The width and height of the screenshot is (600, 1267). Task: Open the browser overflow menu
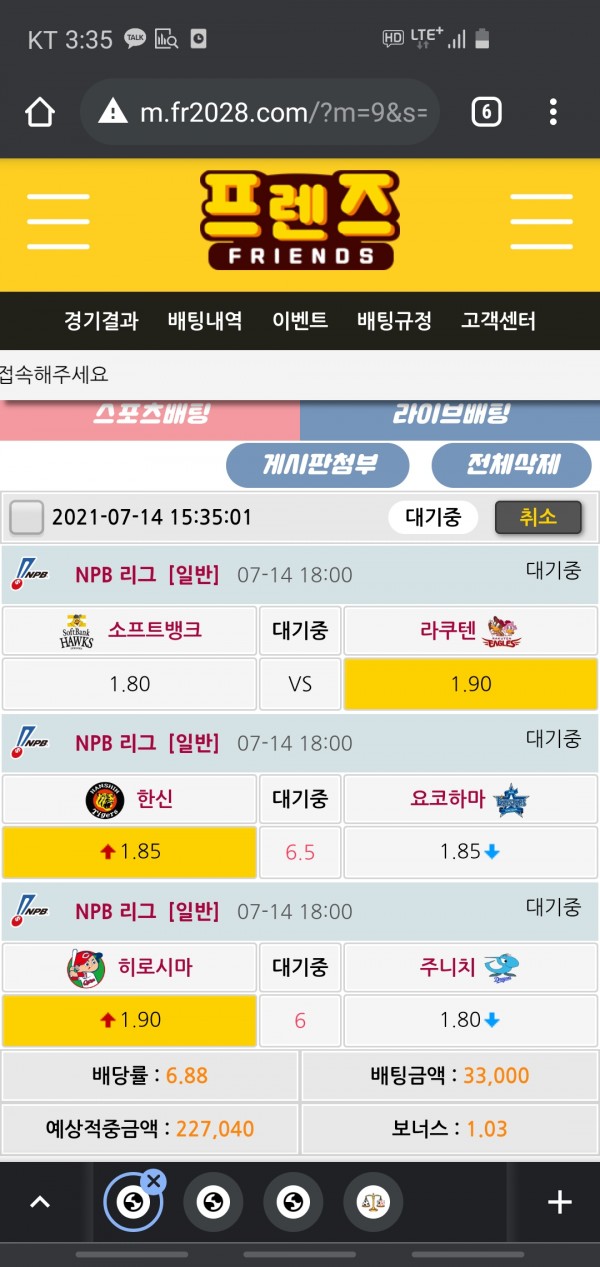(553, 112)
